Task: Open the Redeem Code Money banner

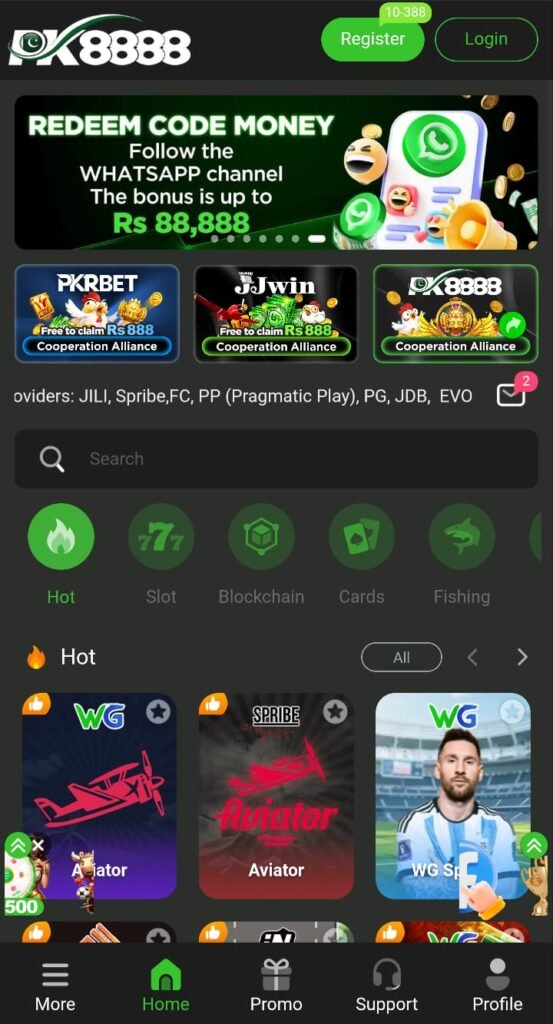Action: pyautogui.click(x=276, y=172)
